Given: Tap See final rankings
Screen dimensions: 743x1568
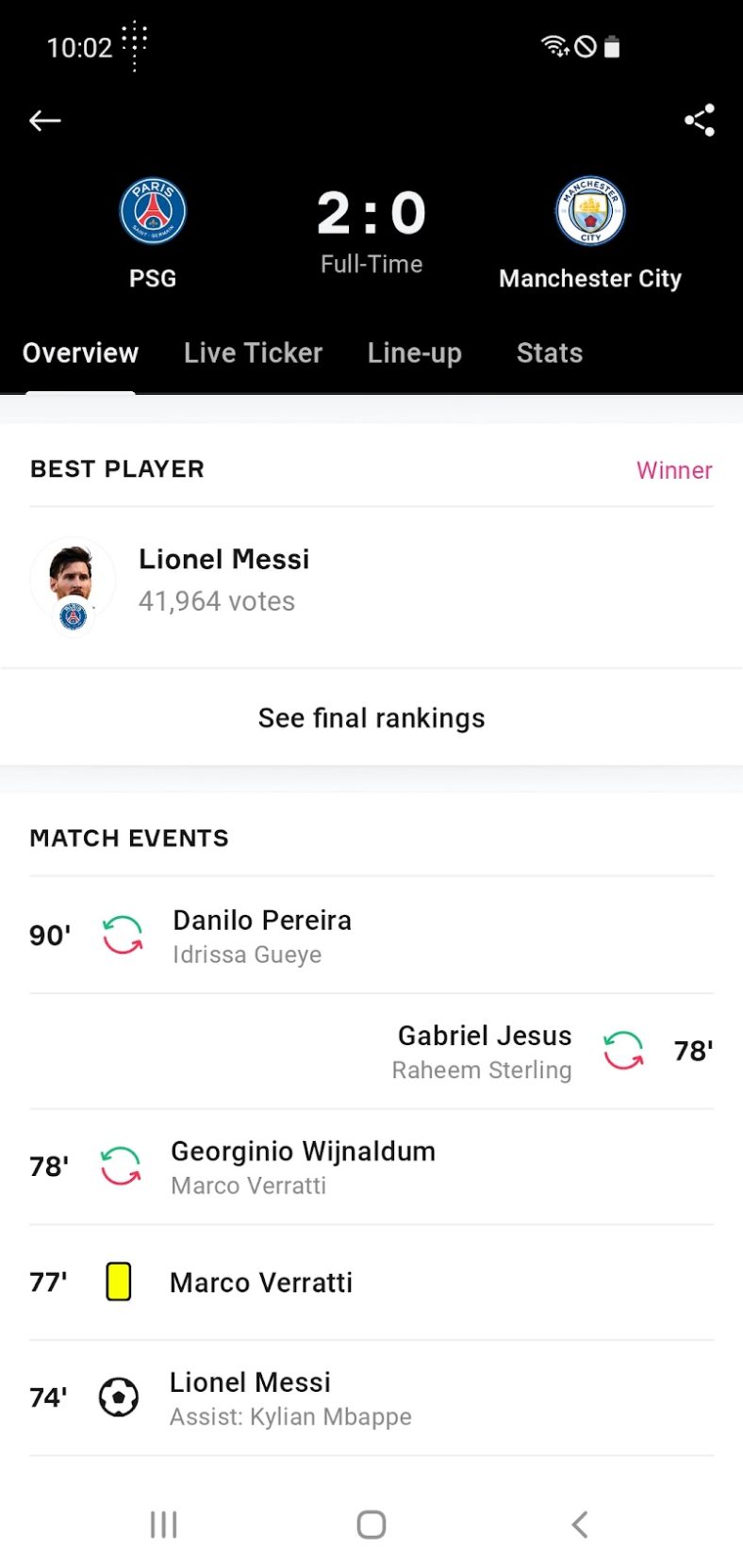Looking at the screenshot, I should point(371,717).
